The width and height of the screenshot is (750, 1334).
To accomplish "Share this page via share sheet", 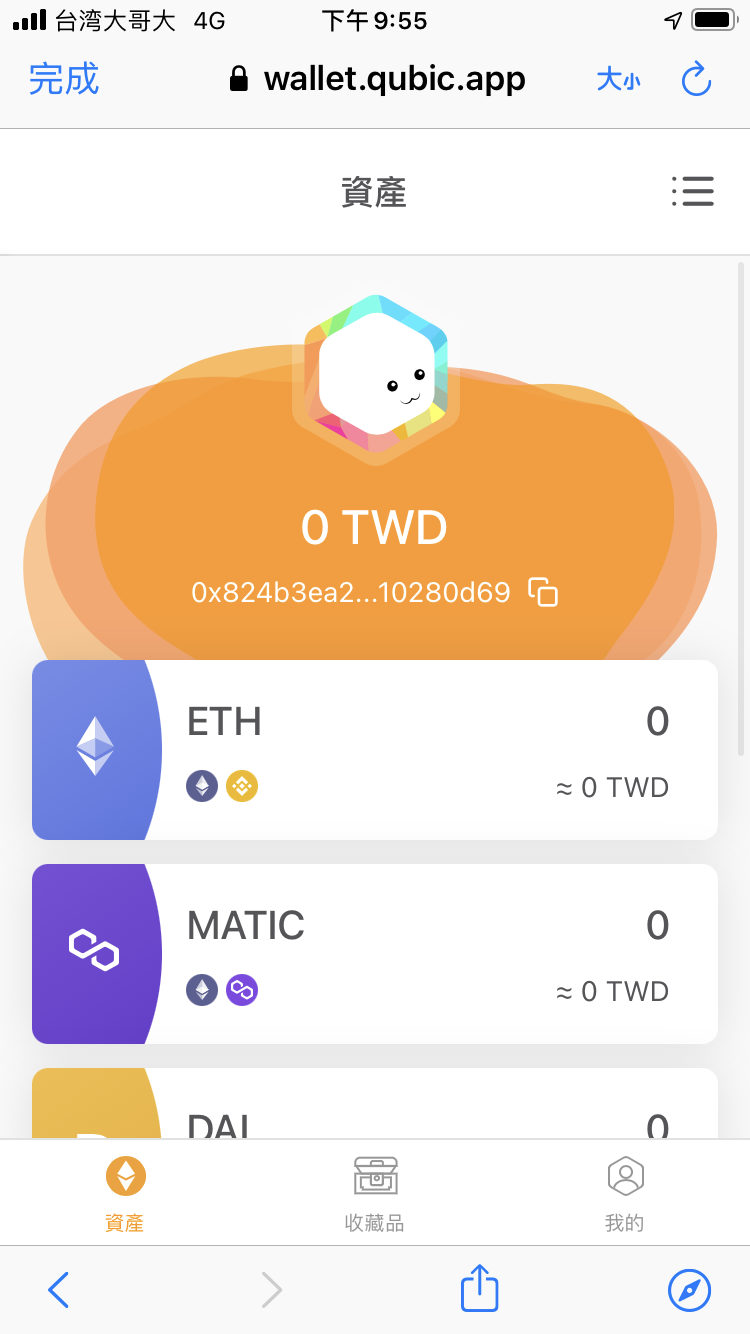I will (479, 1288).
